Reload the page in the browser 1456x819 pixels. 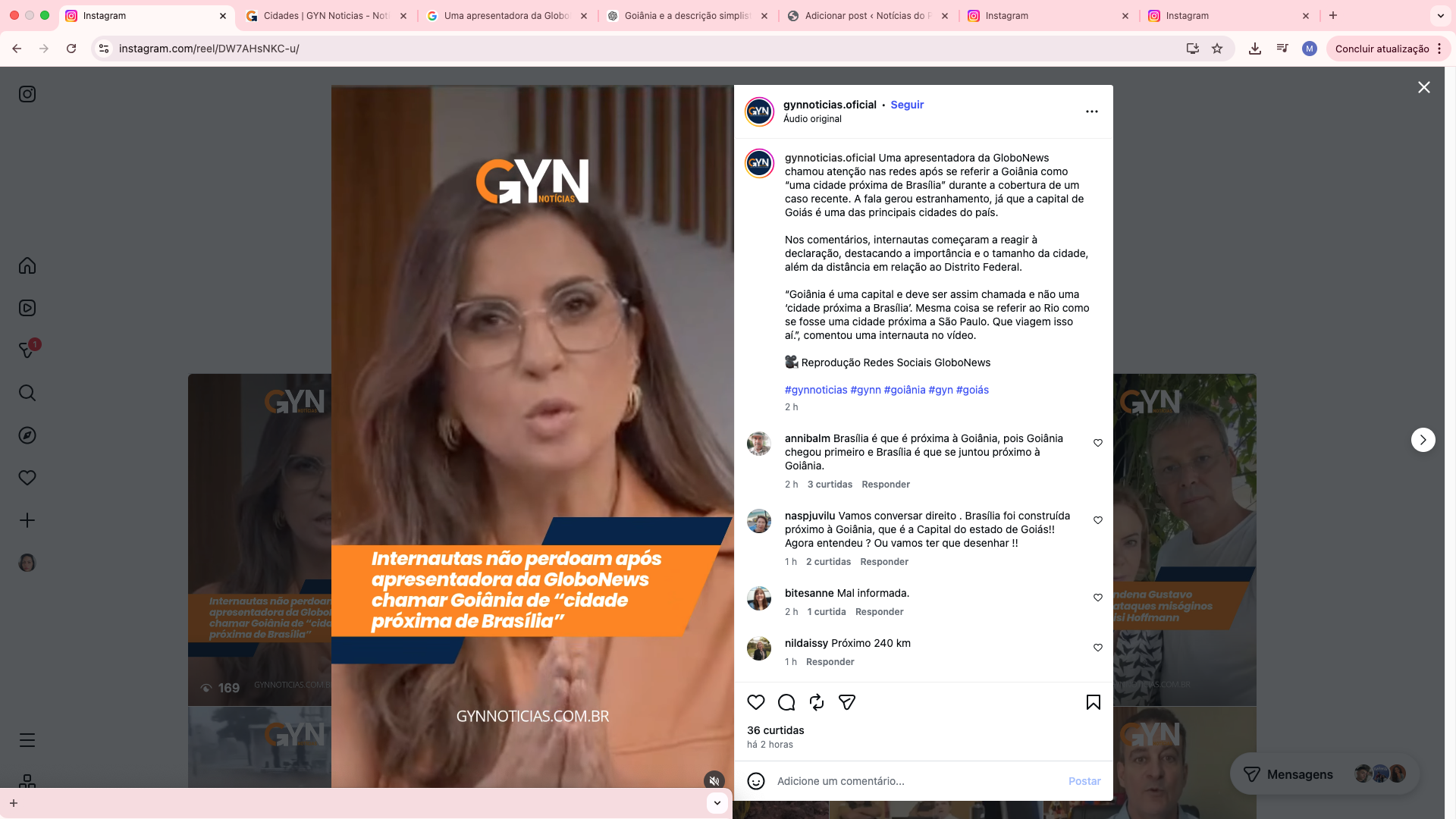71,49
